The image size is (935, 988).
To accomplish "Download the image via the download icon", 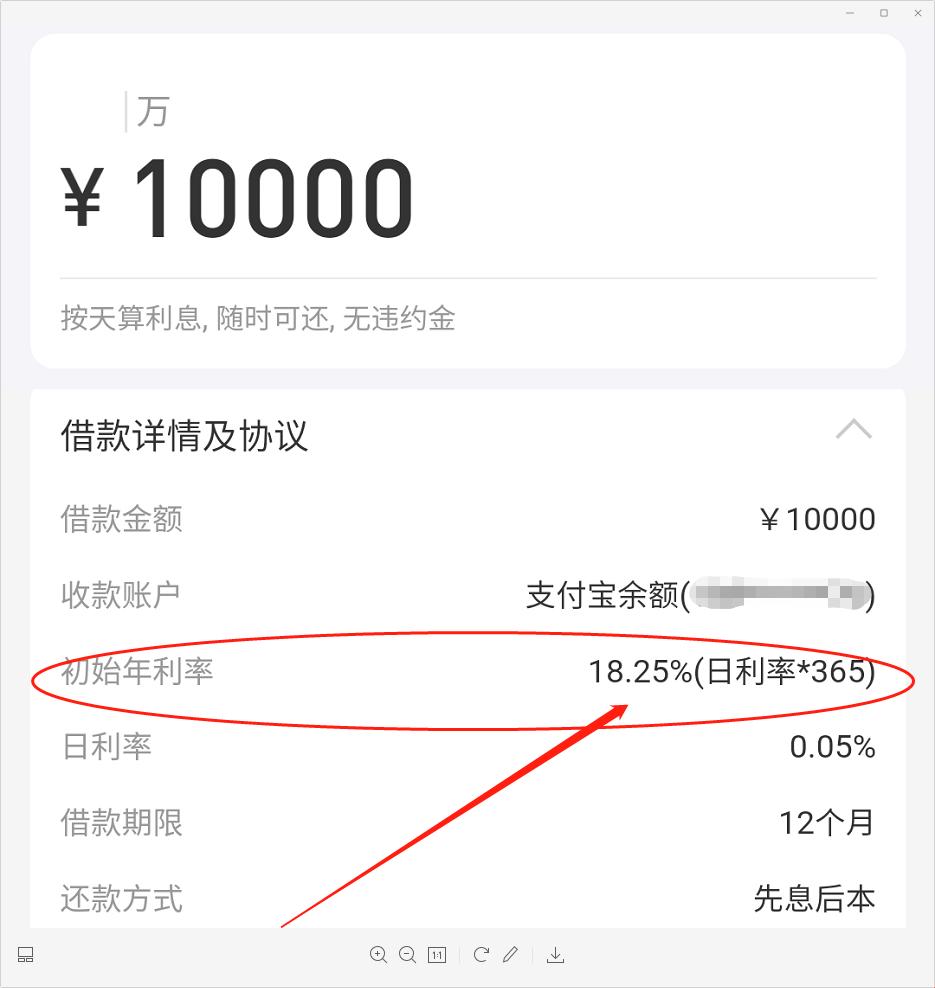I will coord(556,955).
